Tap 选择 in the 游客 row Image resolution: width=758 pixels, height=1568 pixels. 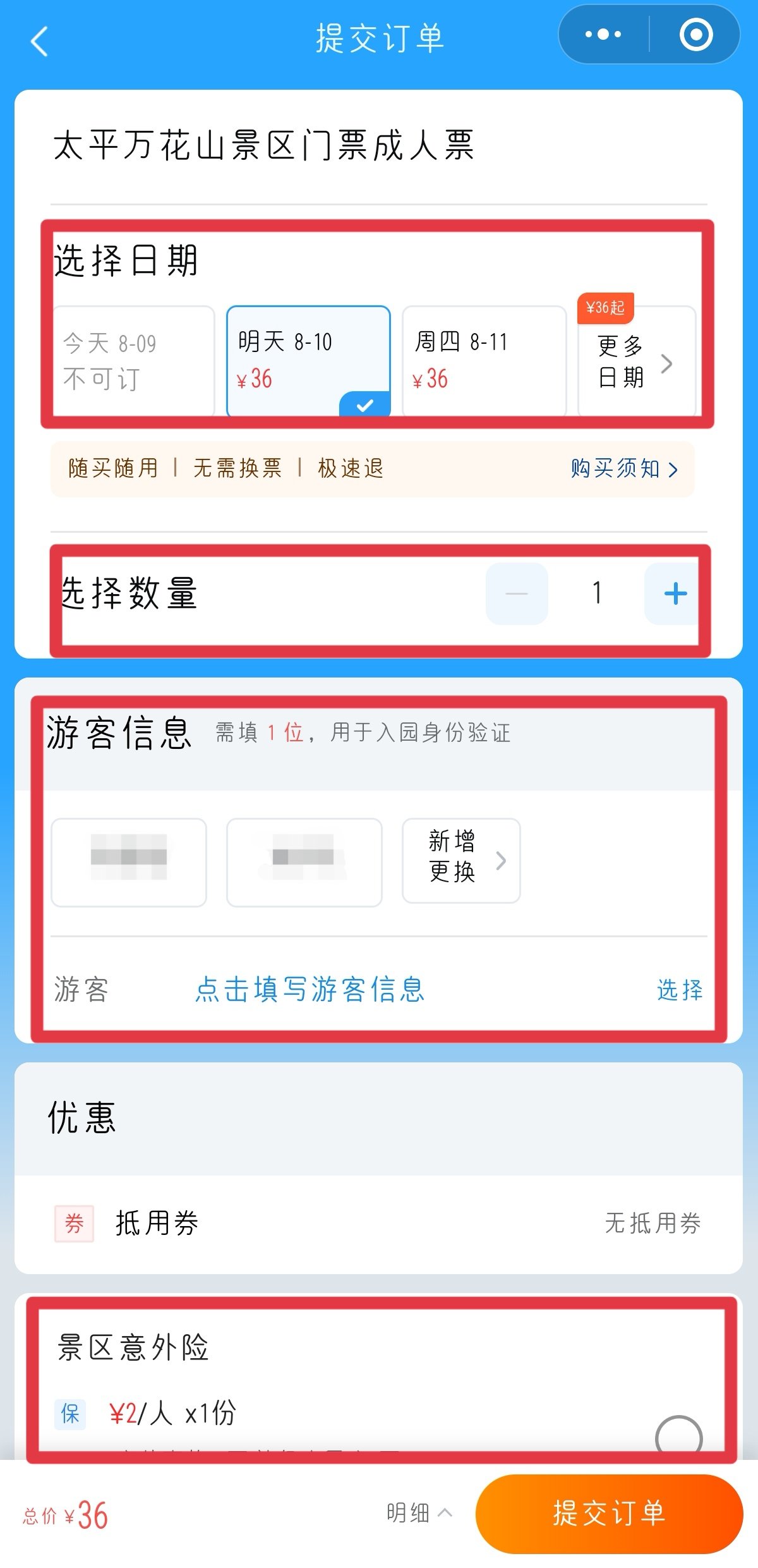pyautogui.click(x=680, y=990)
